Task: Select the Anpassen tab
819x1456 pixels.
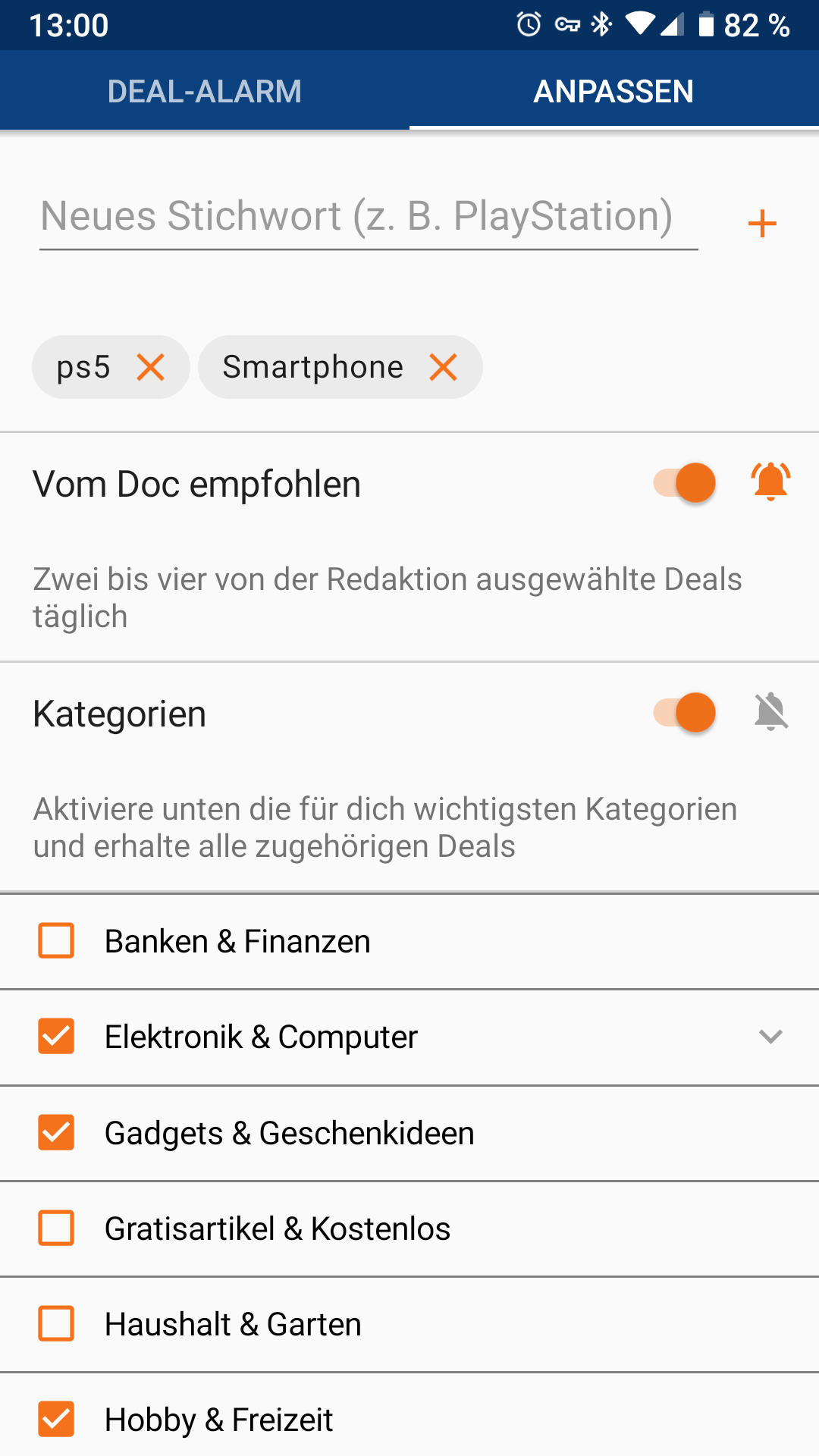Action: [x=614, y=91]
